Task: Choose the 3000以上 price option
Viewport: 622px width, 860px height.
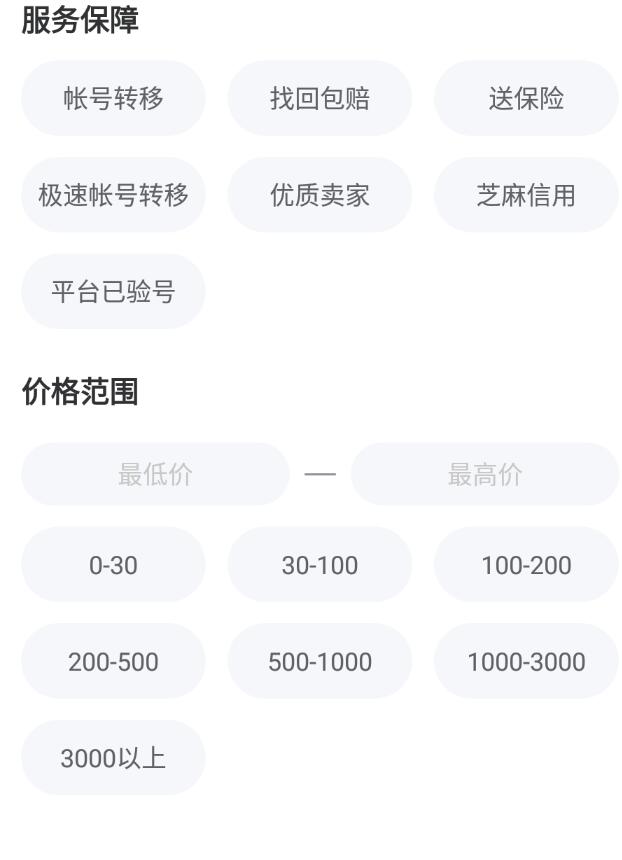Action: pos(113,758)
